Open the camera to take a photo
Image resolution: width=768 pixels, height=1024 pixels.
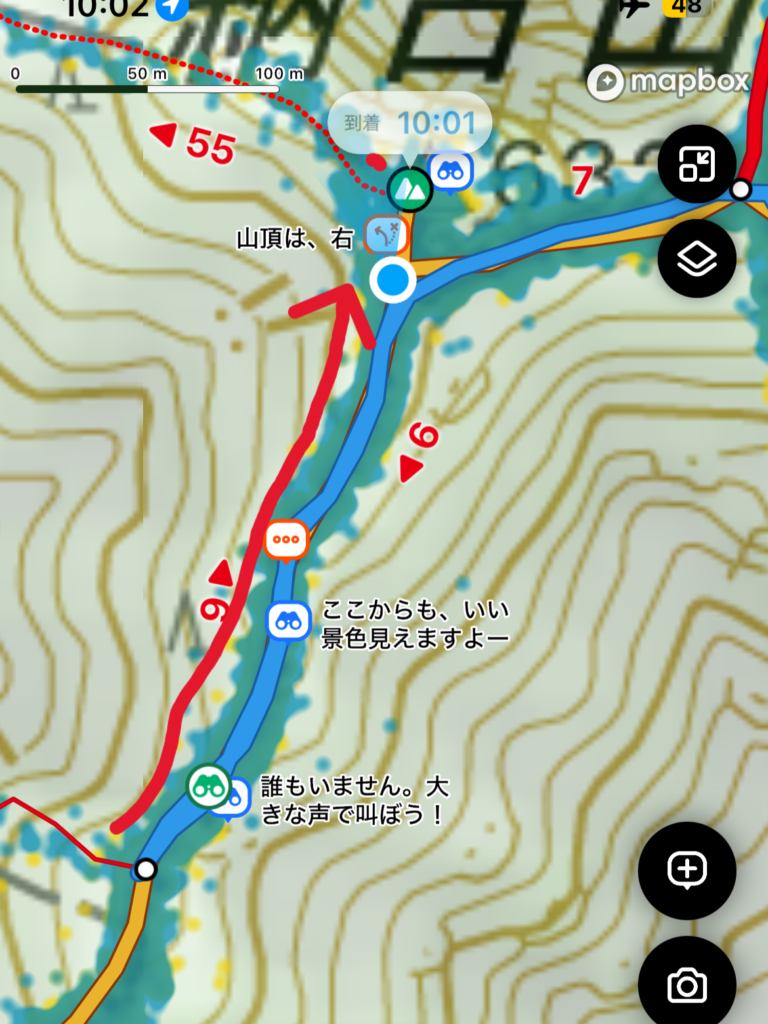click(687, 985)
